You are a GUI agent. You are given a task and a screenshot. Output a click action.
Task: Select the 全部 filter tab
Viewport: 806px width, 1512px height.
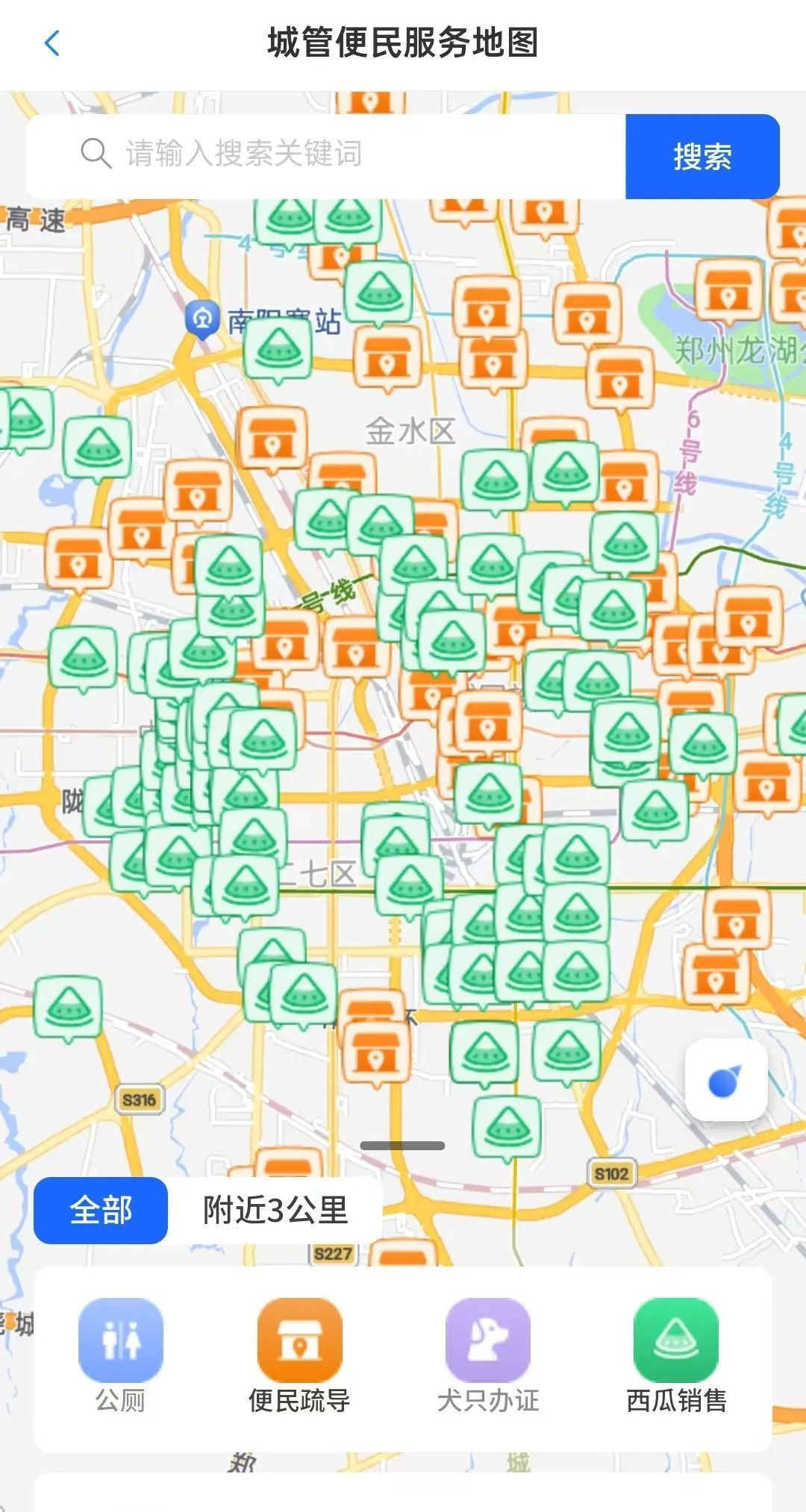tap(101, 1210)
